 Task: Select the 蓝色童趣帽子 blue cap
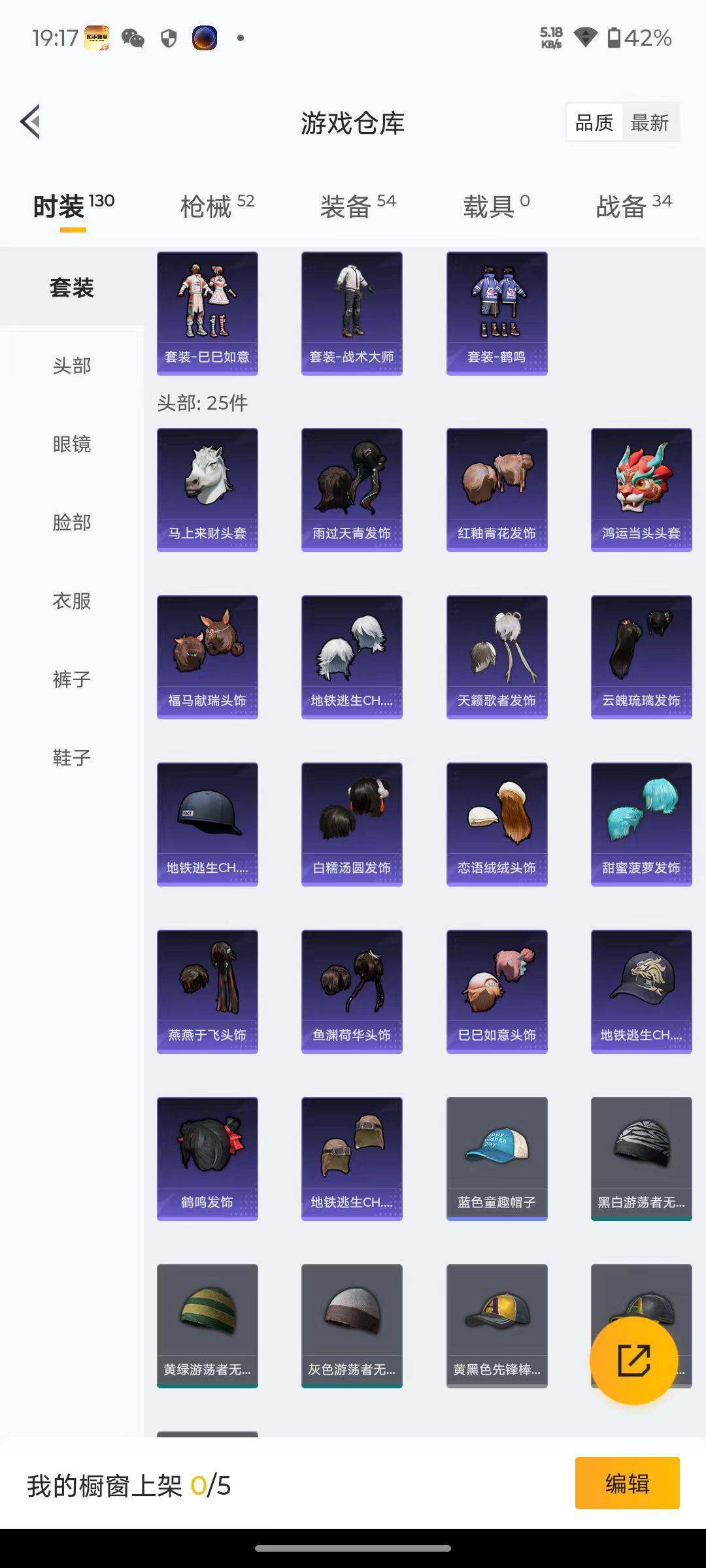[x=496, y=1156]
